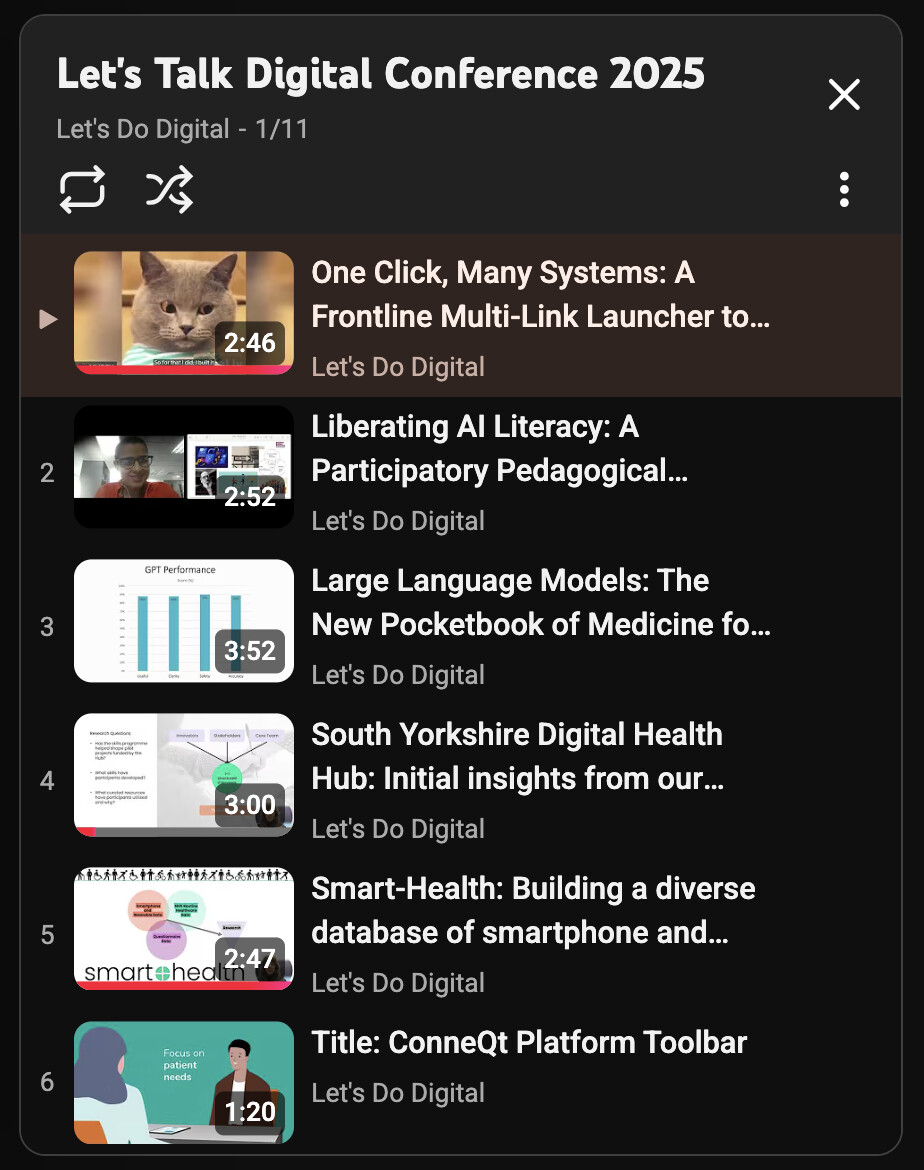The image size is (924, 1170).
Task: Enable shuffle for the playlist
Action: click(x=169, y=189)
